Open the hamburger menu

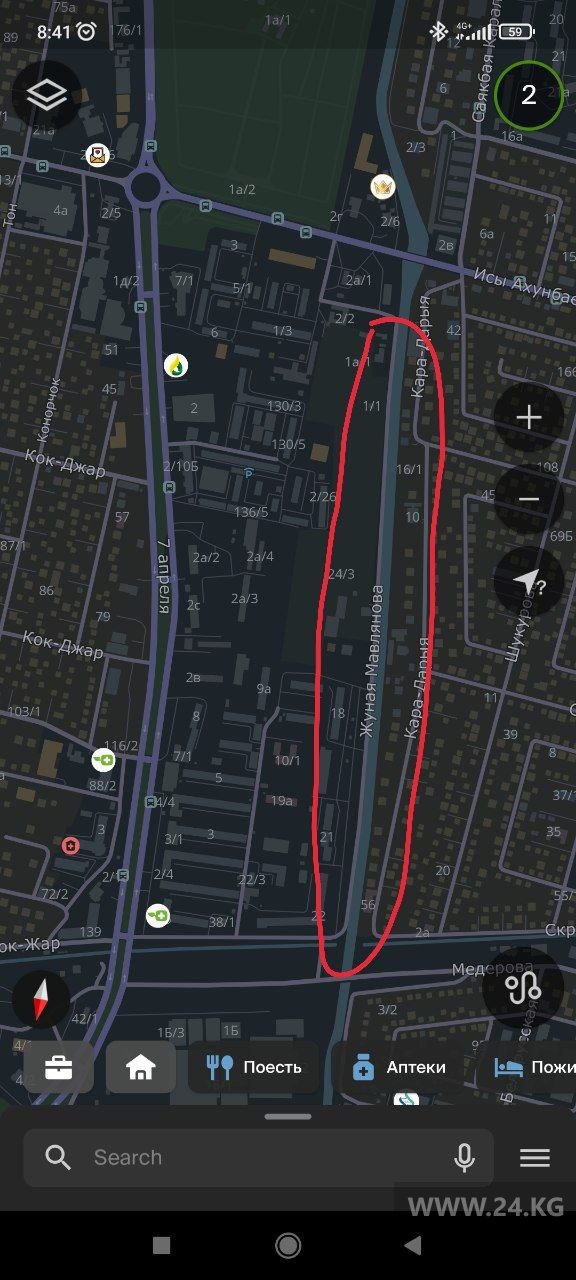(x=535, y=1158)
